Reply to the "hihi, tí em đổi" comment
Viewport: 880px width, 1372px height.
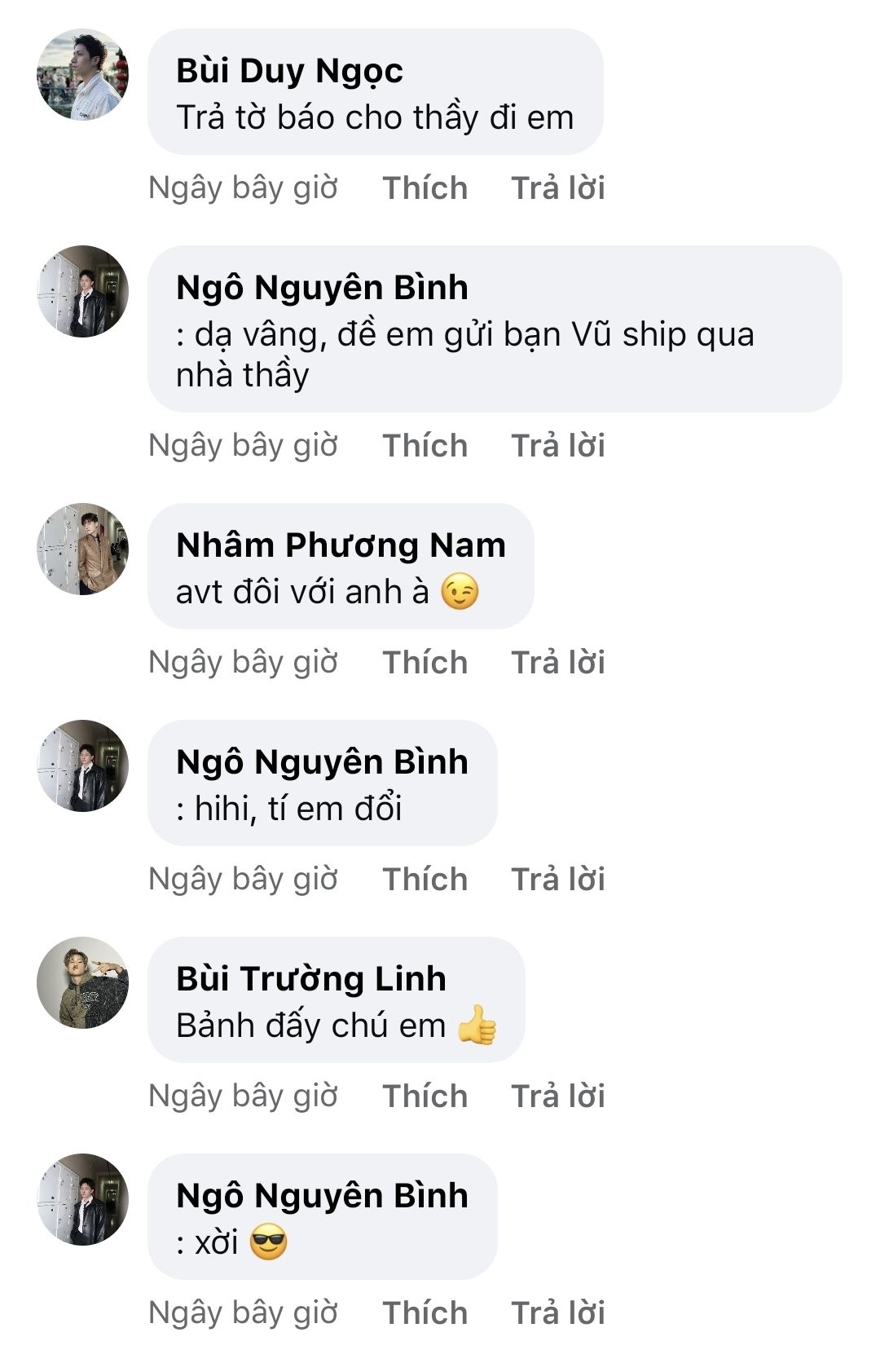[x=557, y=880]
